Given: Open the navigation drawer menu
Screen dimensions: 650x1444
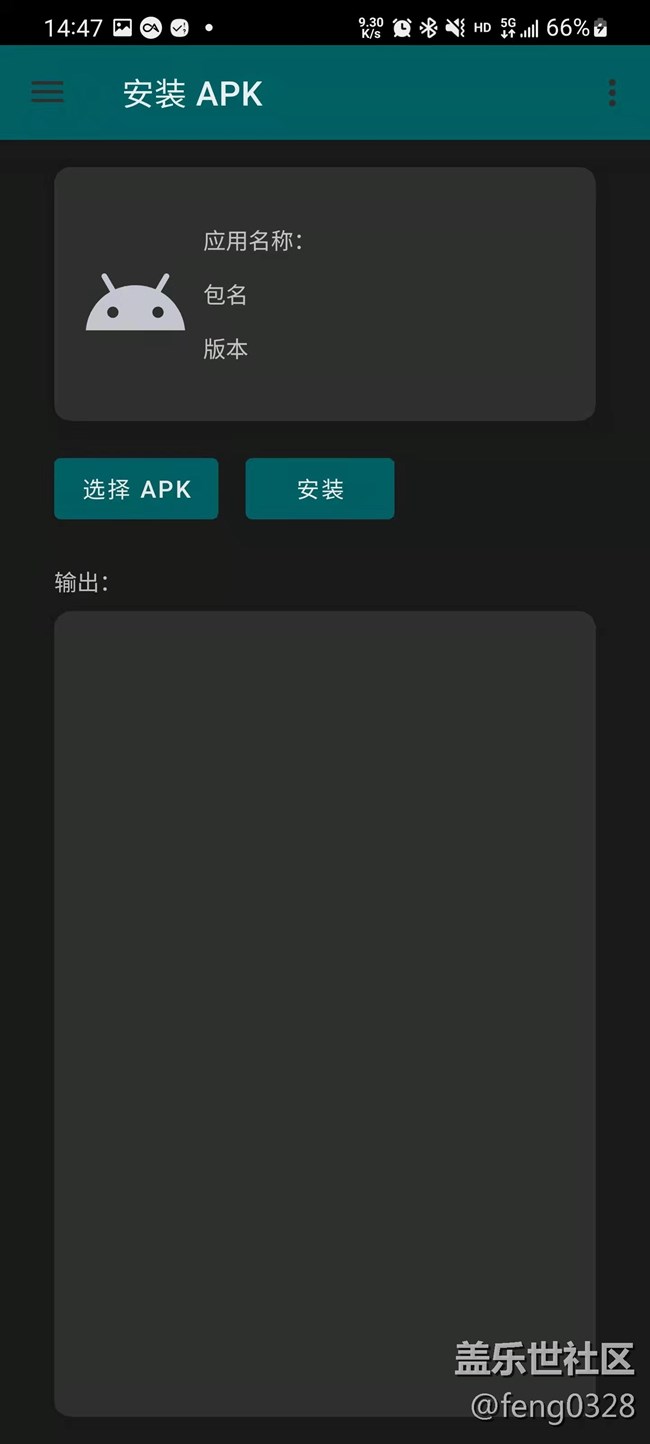Looking at the screenshot, I should 47,93.
